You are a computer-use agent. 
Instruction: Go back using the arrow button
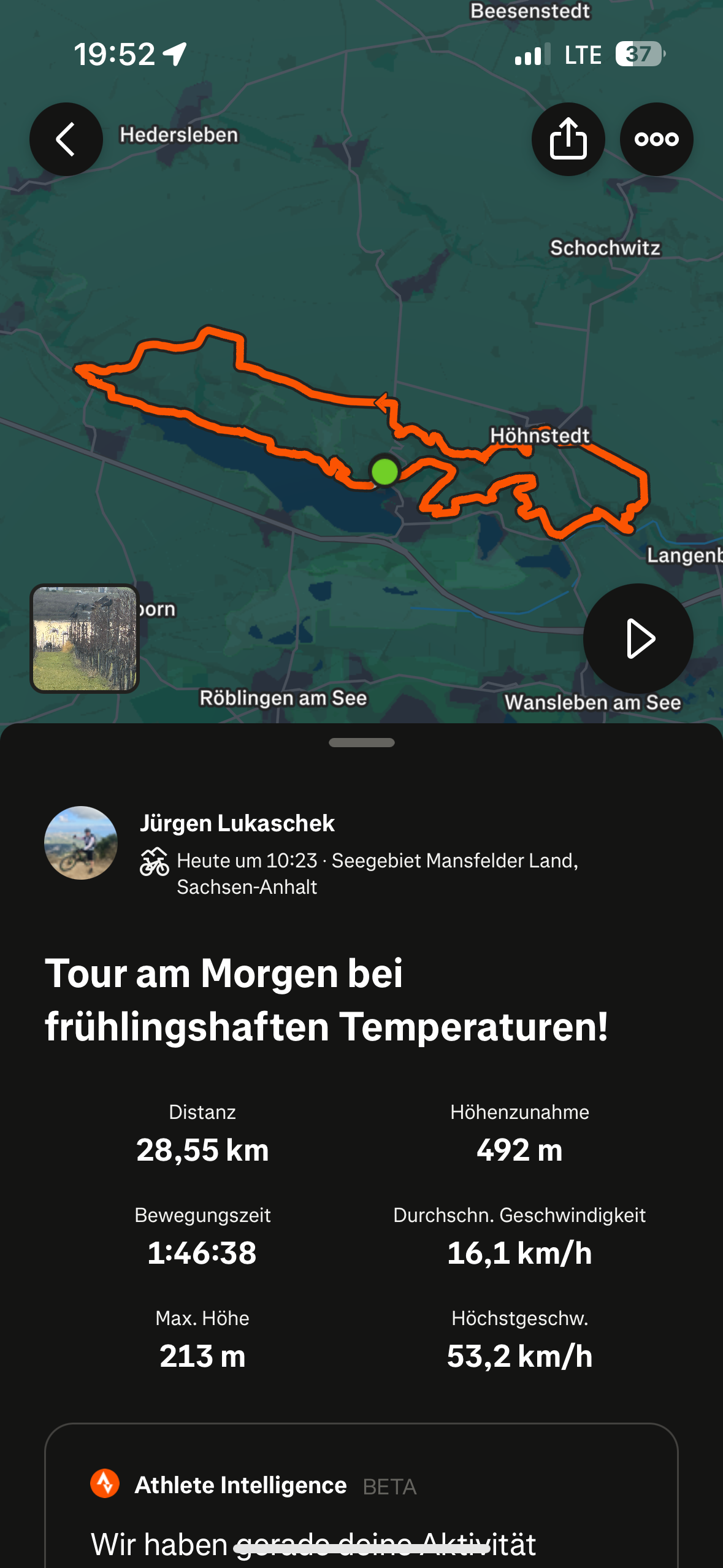(66, 139)
